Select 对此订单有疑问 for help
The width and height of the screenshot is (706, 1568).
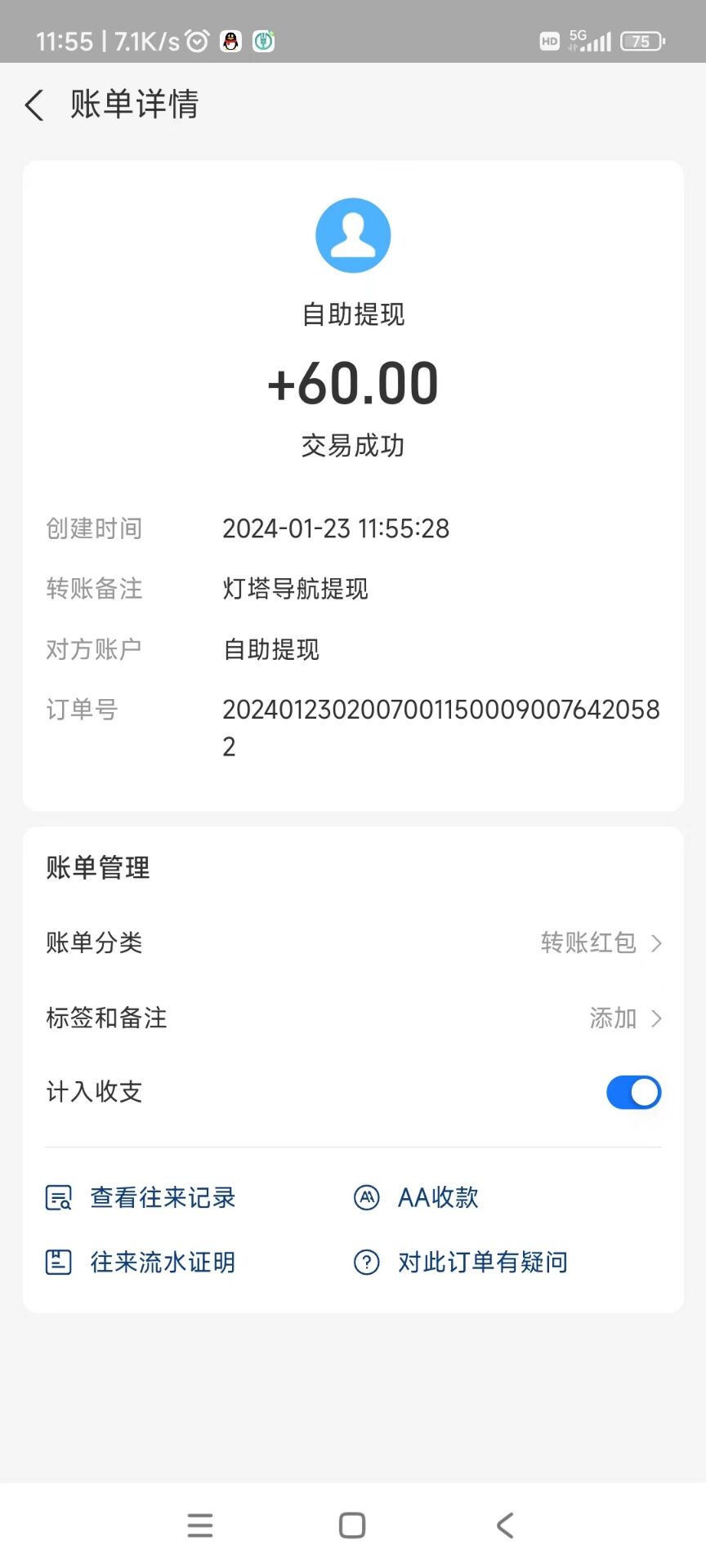coord(460,1263)
